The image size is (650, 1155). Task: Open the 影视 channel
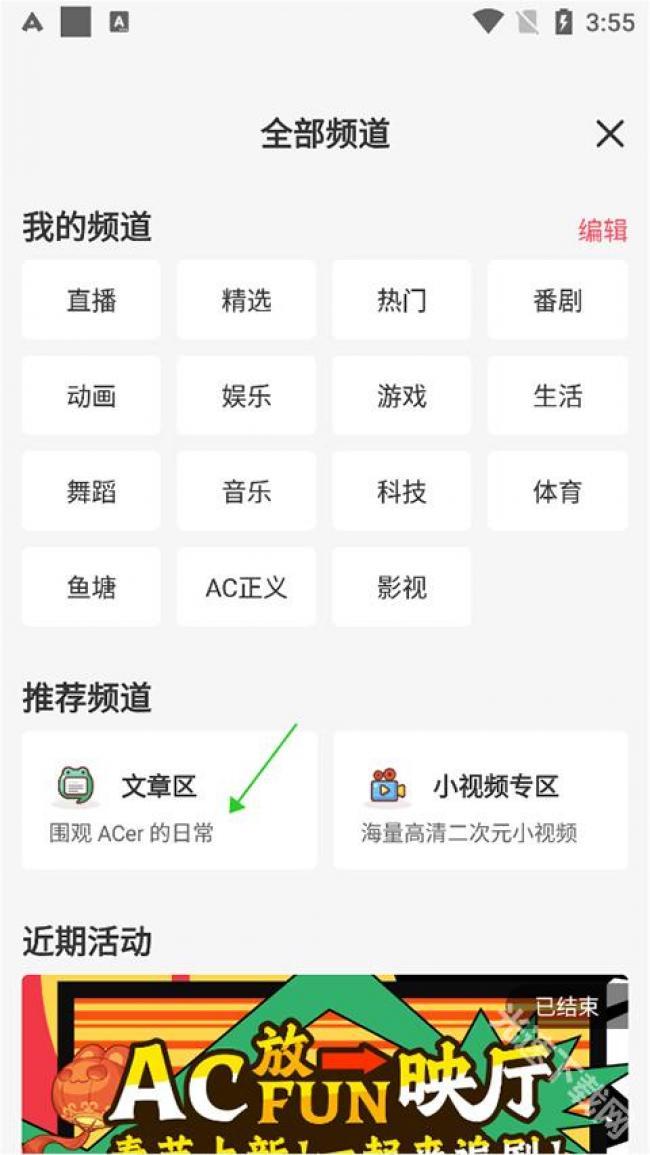point(402,587)
